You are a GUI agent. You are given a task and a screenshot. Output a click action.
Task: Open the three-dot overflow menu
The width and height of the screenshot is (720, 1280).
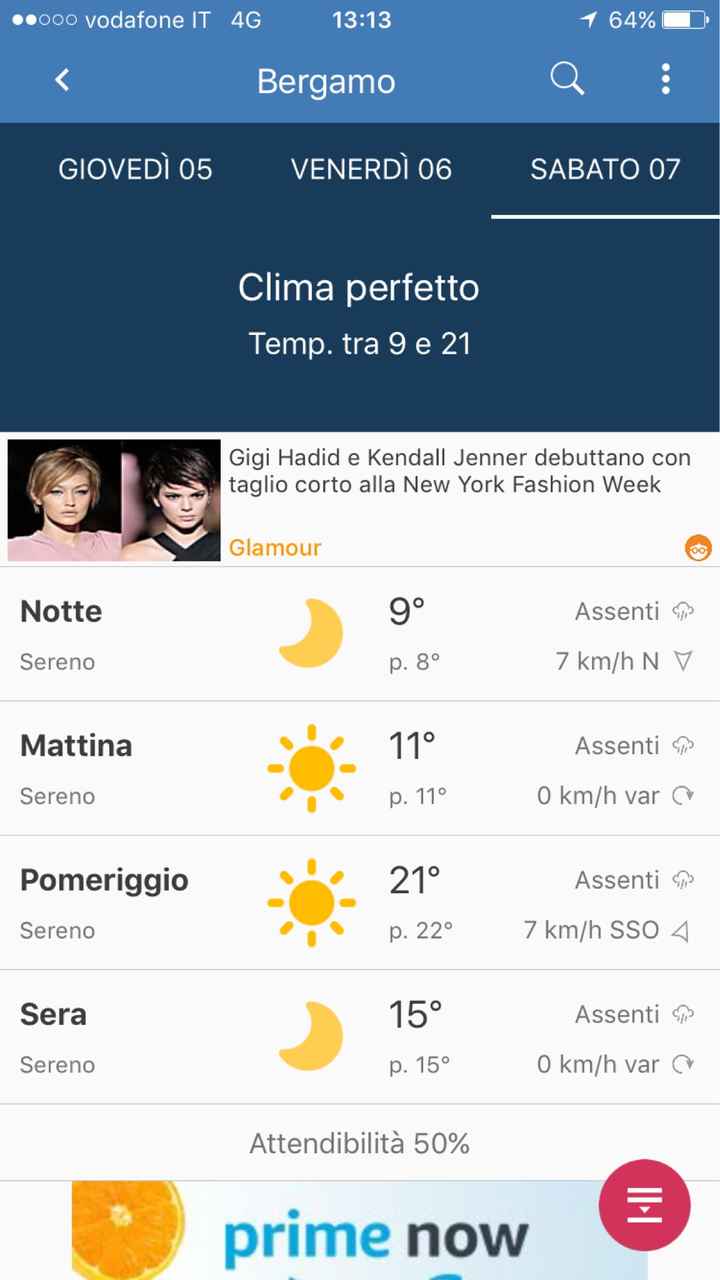point(666,80)
